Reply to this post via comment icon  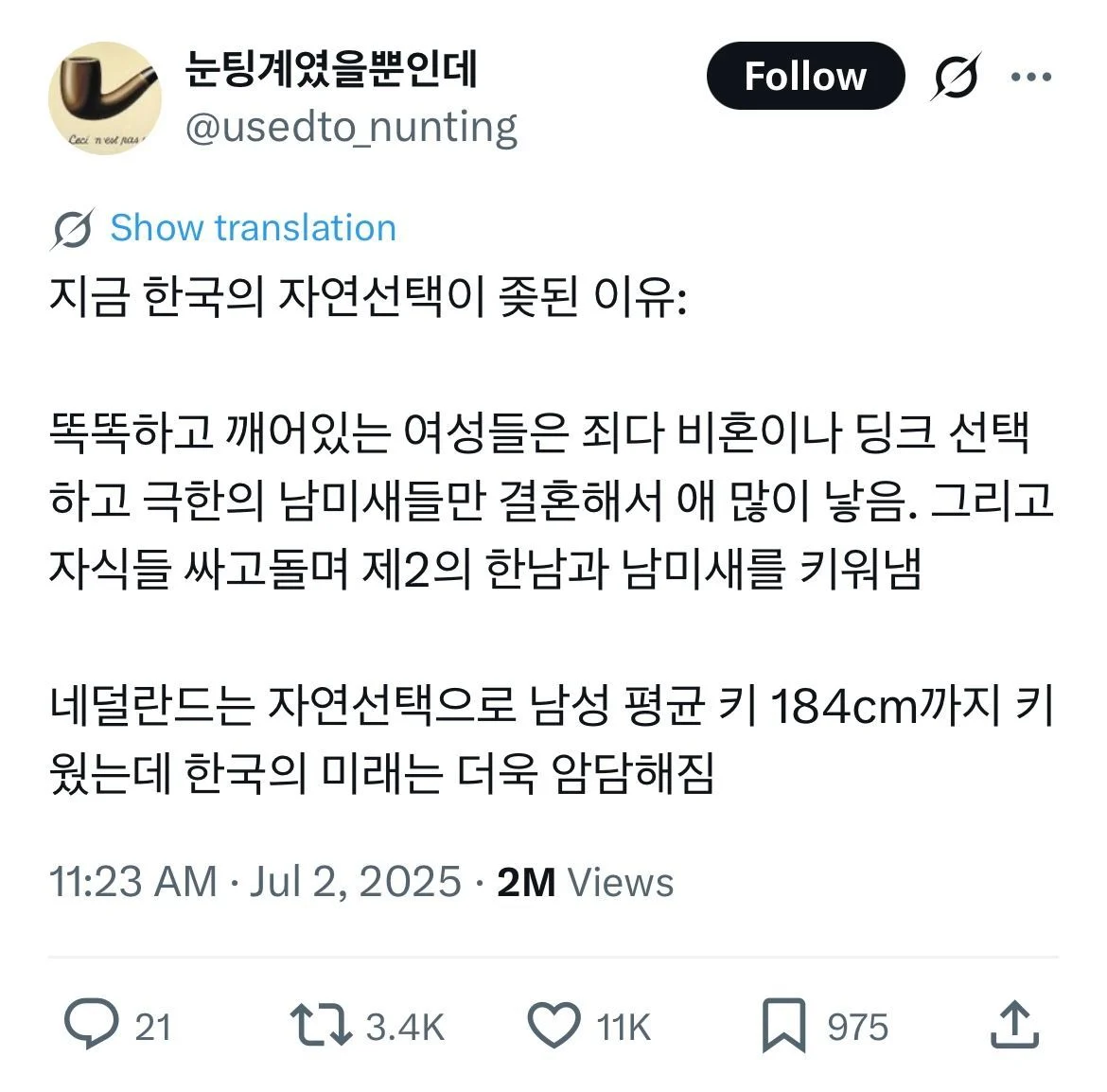point(92,1025)
